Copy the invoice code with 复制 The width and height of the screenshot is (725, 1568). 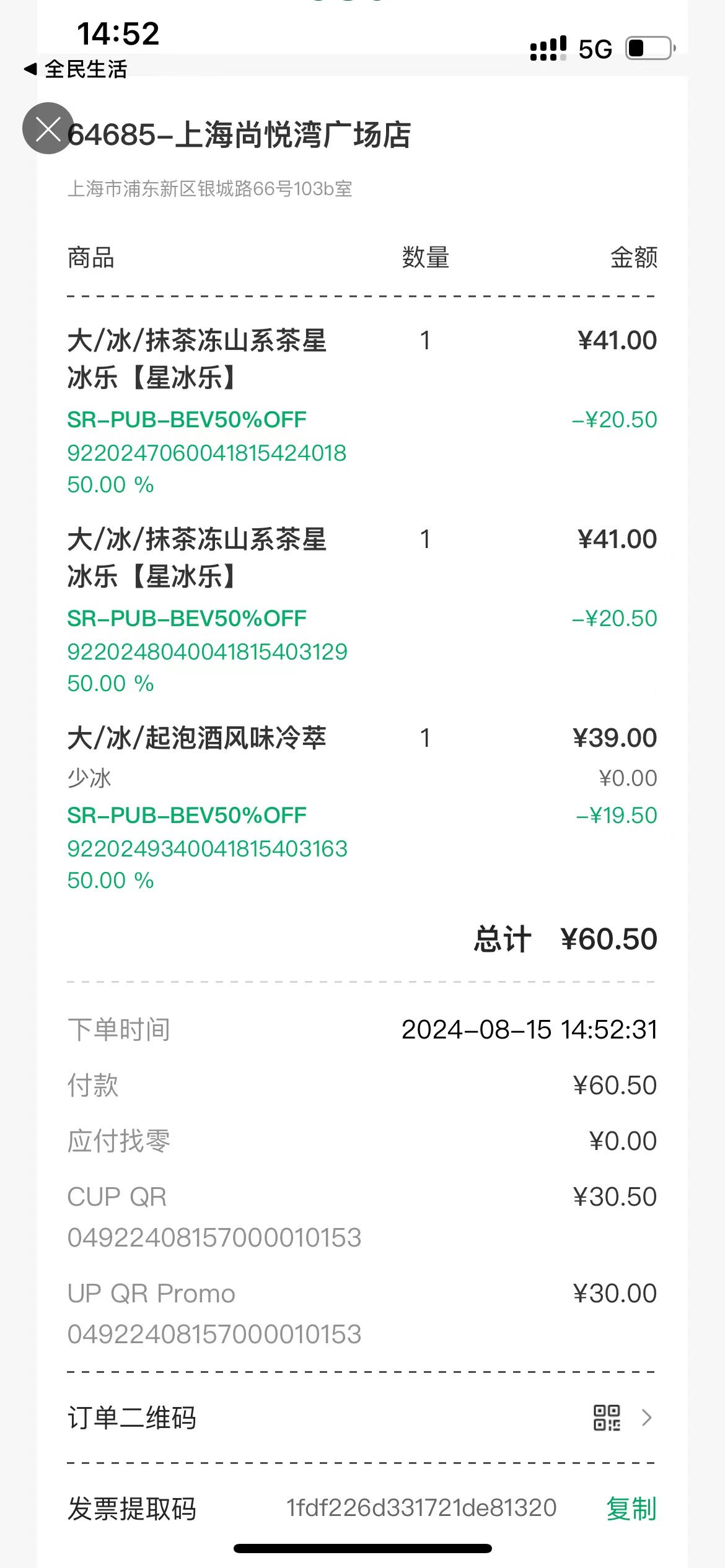tap(631, 1508)
